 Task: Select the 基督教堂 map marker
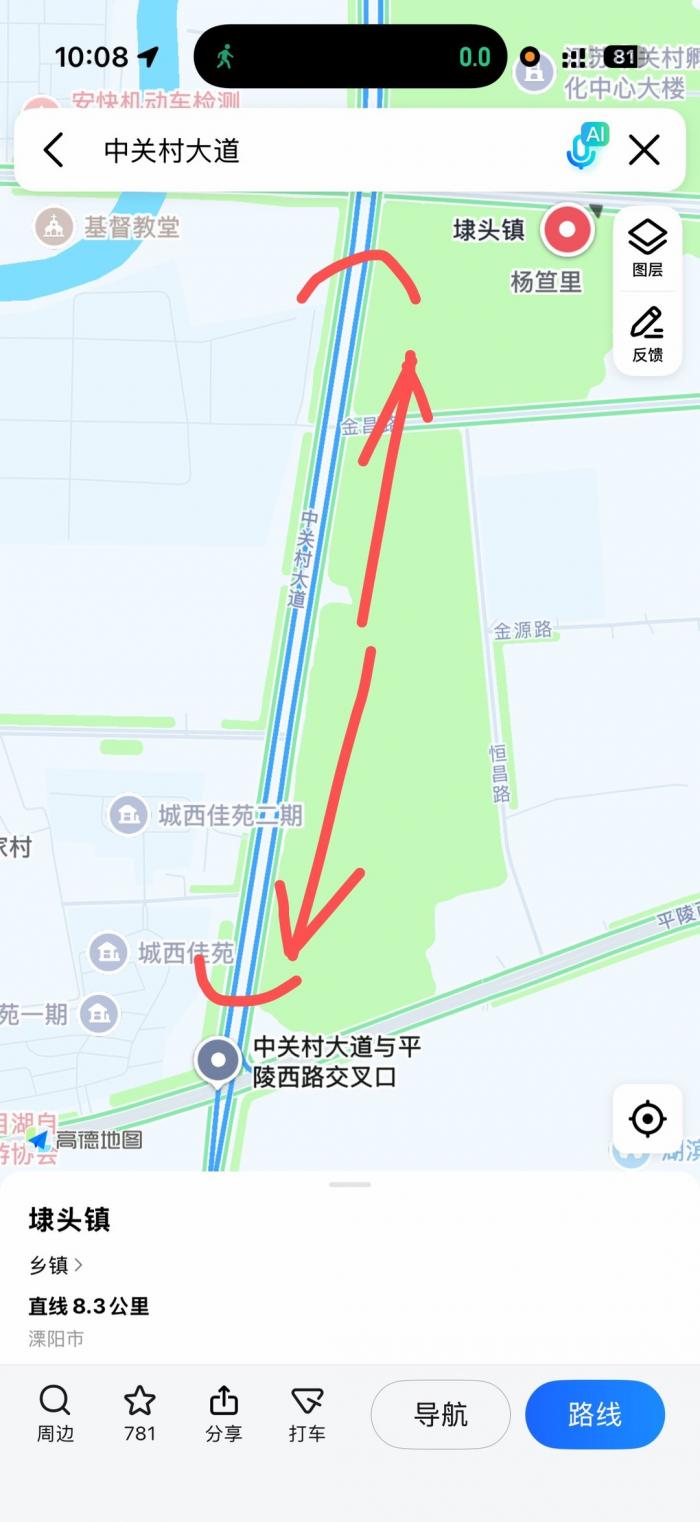(53, 227)
